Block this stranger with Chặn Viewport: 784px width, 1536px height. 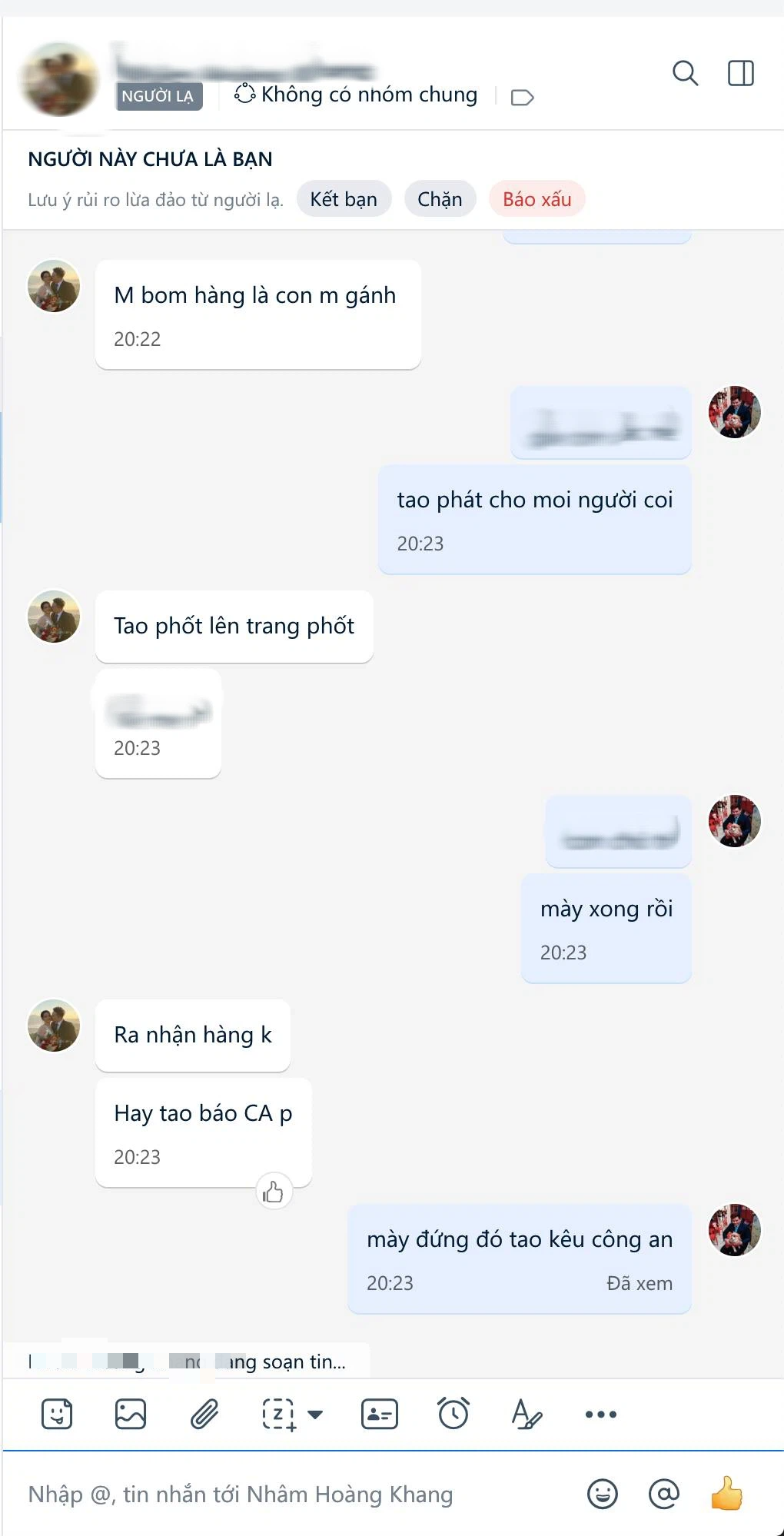pos(440,199)
